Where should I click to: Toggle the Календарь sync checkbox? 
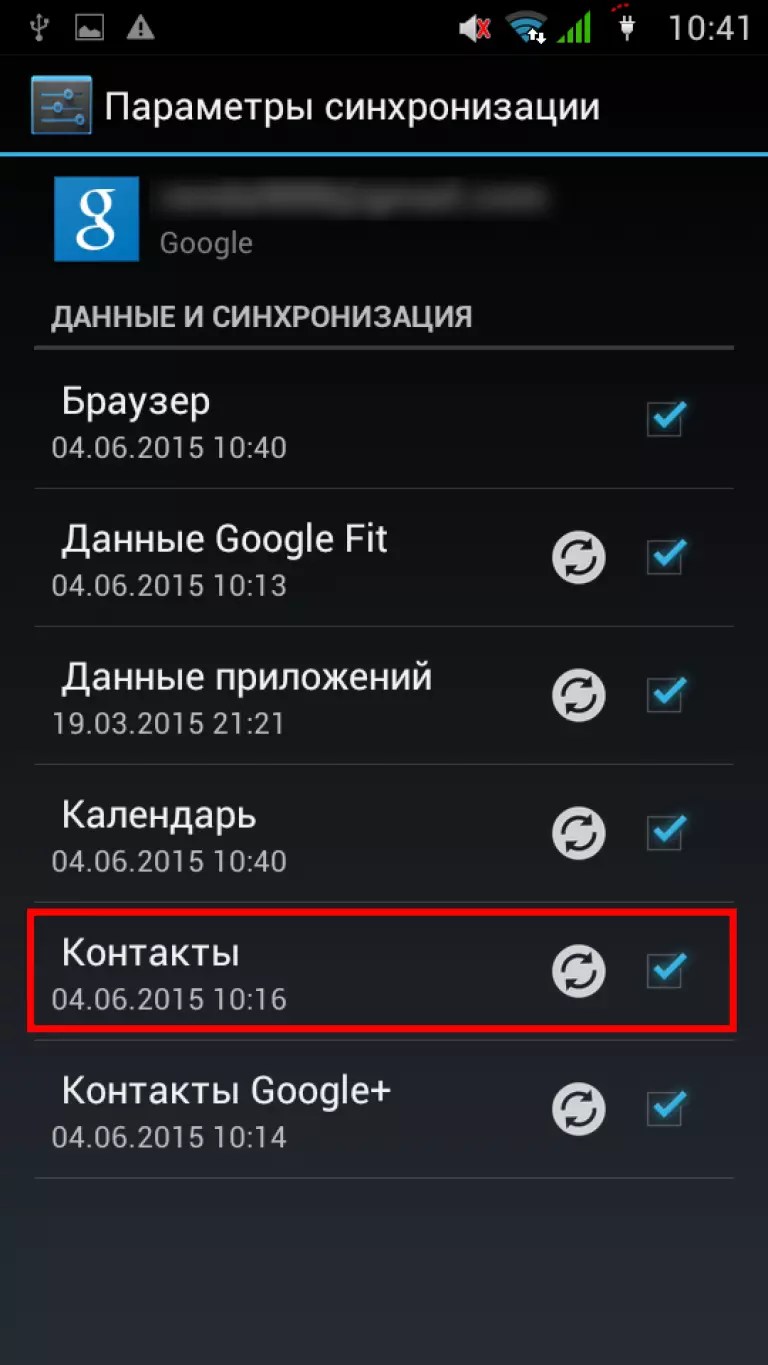pos(665,833)
